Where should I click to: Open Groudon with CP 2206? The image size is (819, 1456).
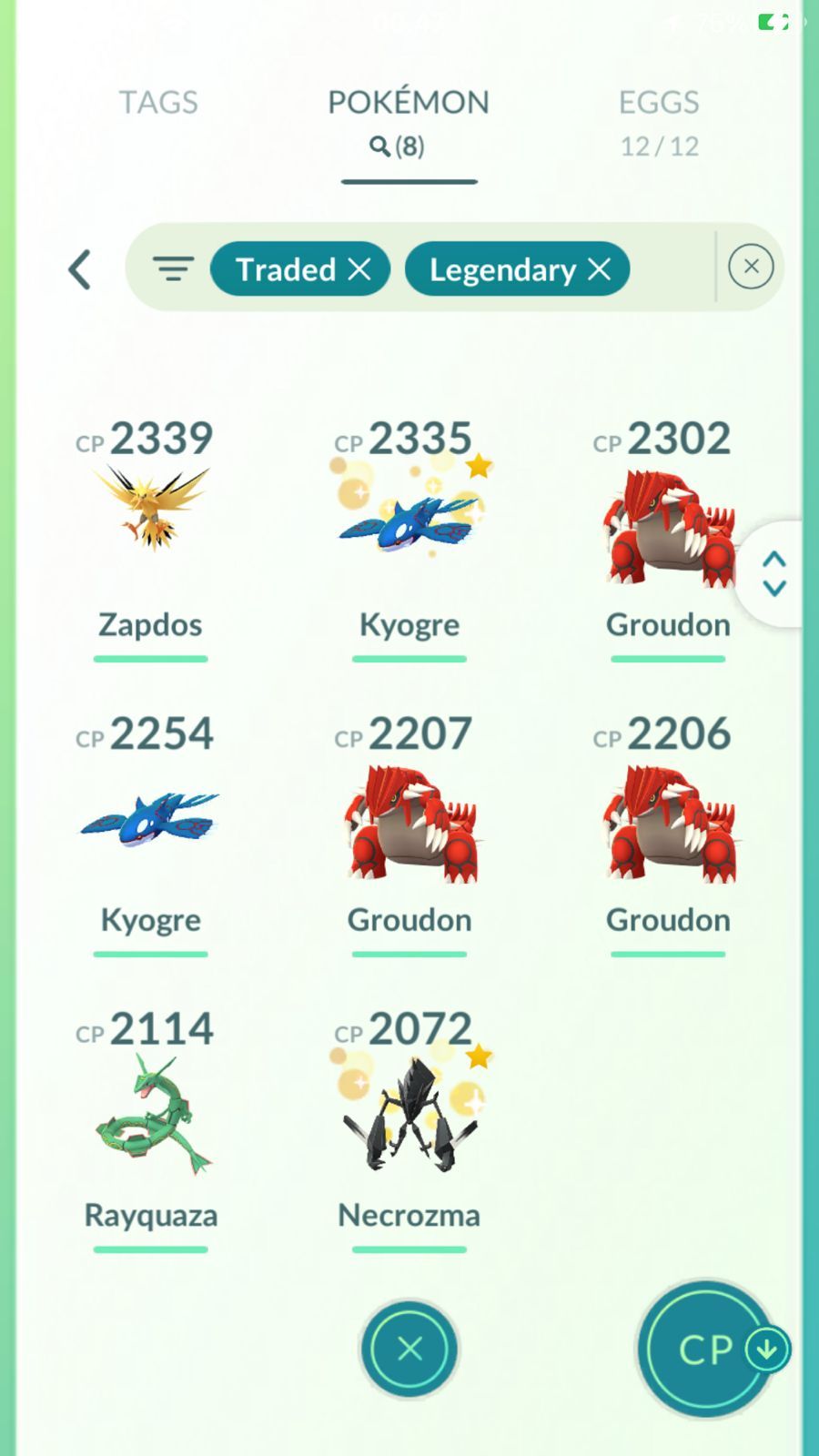point(667,824)
